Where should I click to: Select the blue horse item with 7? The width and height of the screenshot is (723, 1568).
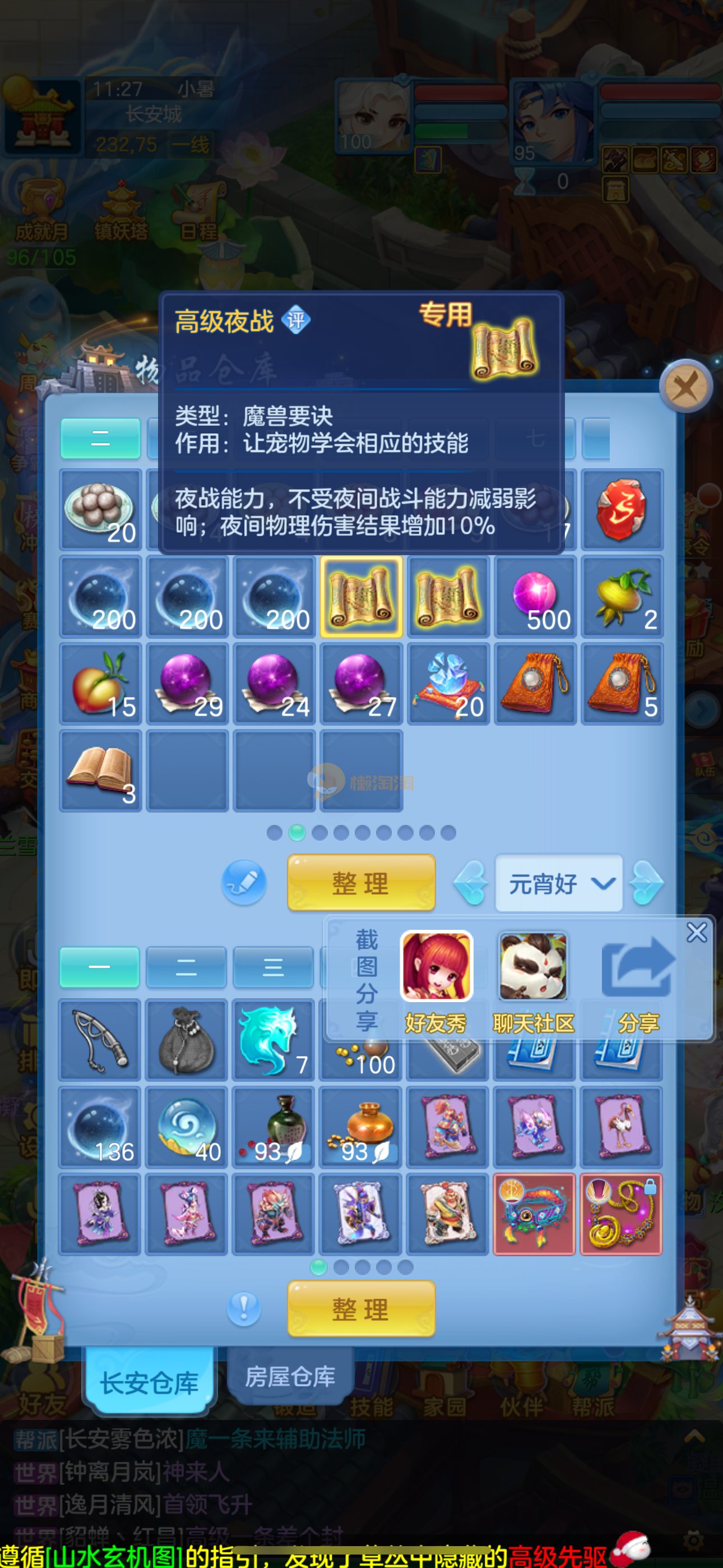click(x=274, y=1040)
